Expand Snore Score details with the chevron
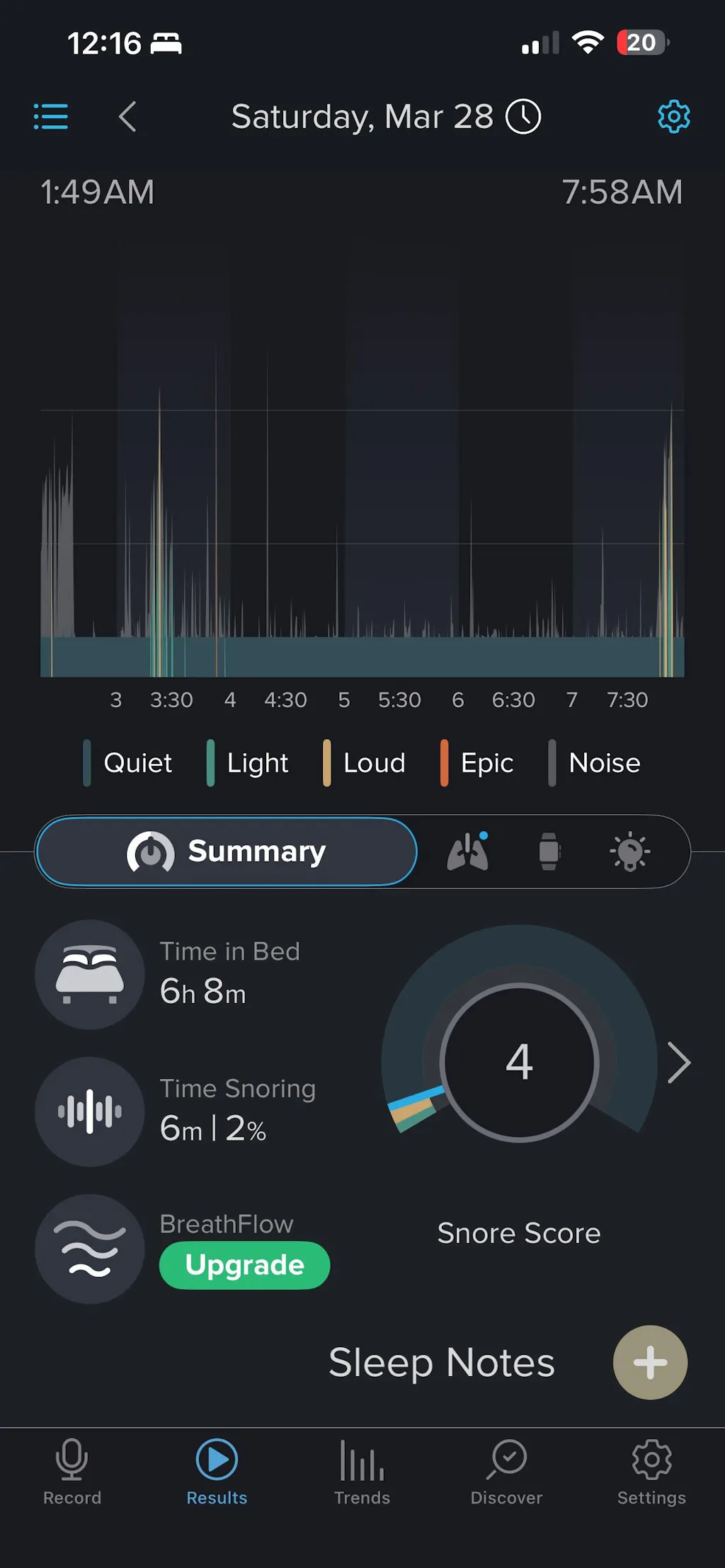Viewport: 725px width, 1568px height. (x=678, y=1063)
